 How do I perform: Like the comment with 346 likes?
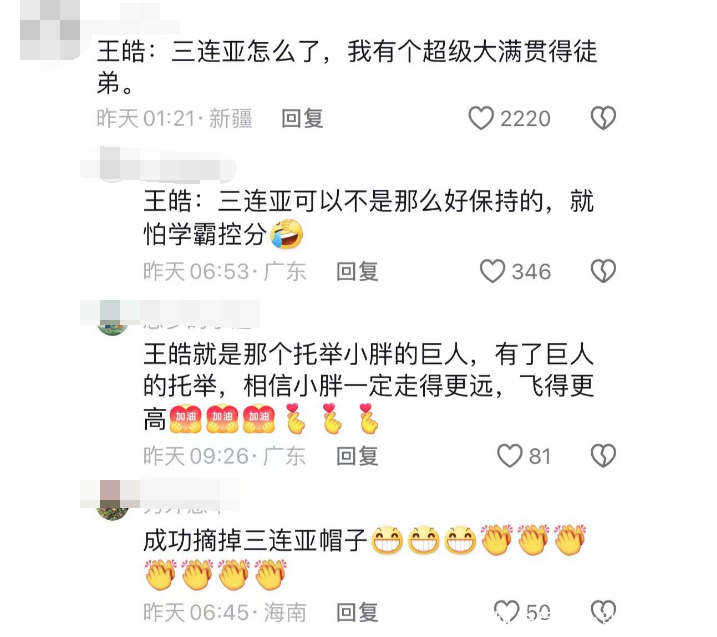(492, 271)
